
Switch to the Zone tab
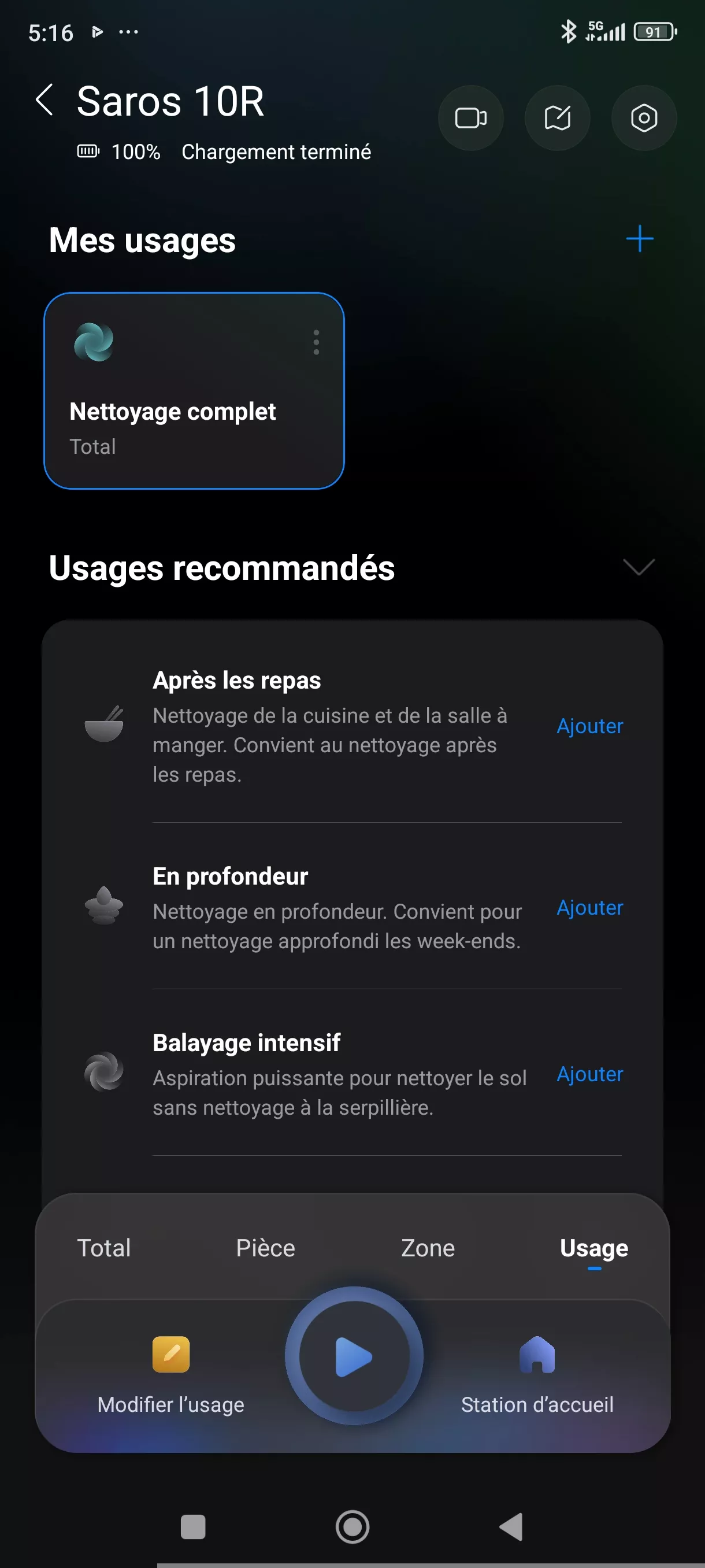coord(428,1247)
